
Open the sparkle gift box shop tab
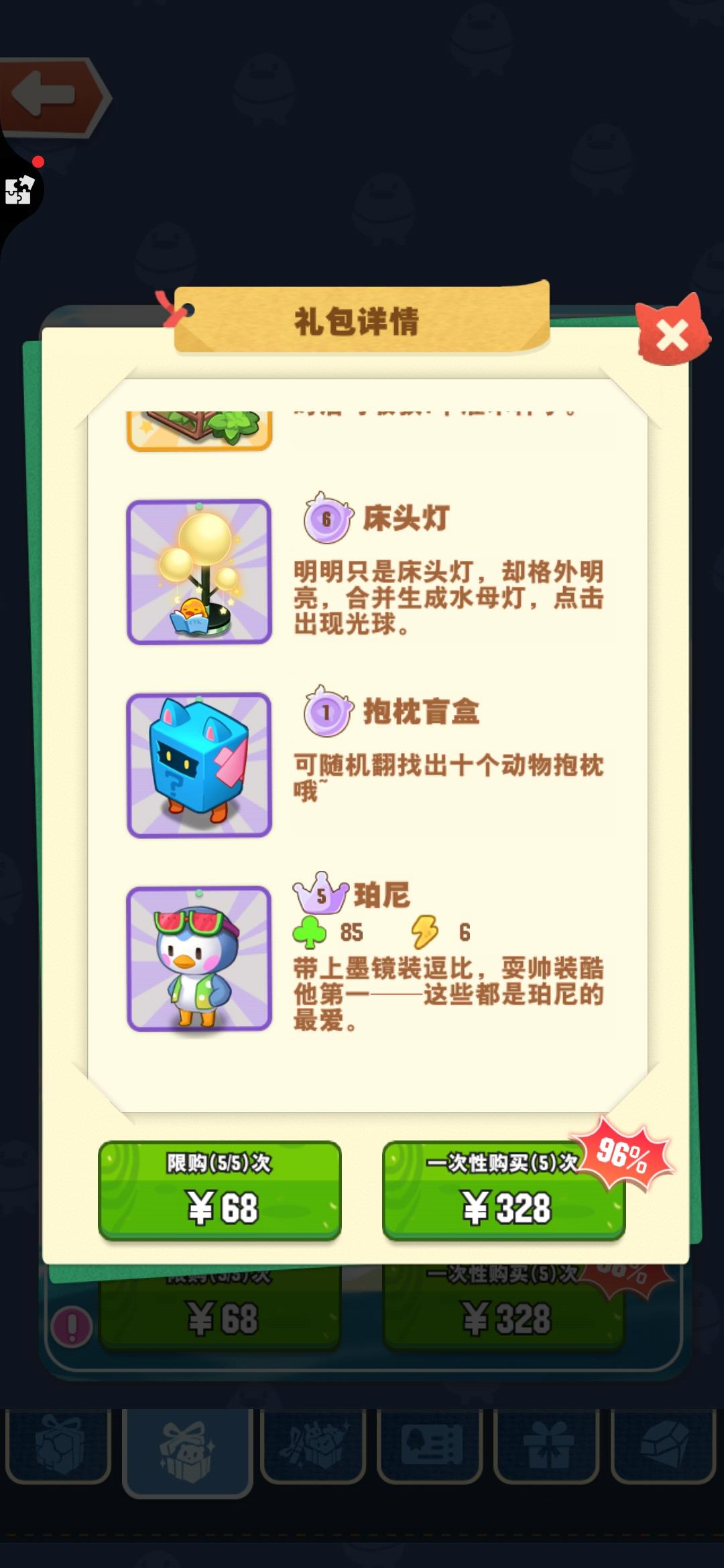pyautogui.click(x=184, y=1451)
